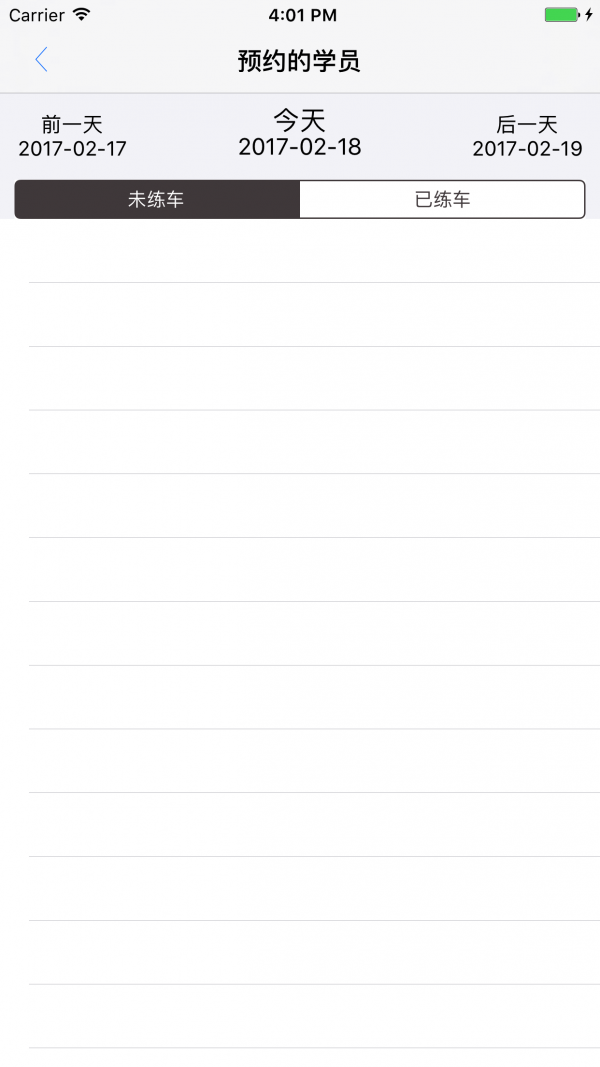600x1067 pixels.
Task: Switch to the 已练车 segment
Action: [x=442, y=199]
